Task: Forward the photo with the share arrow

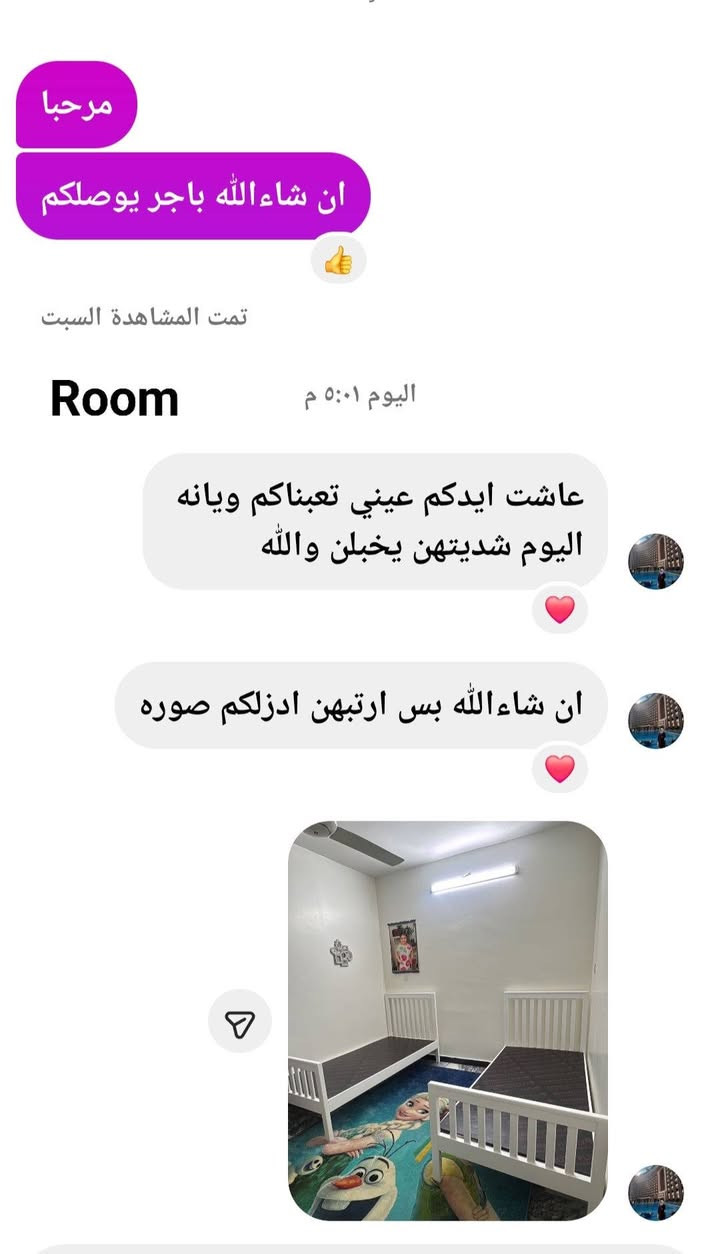Action: [x=240, y=1021]
